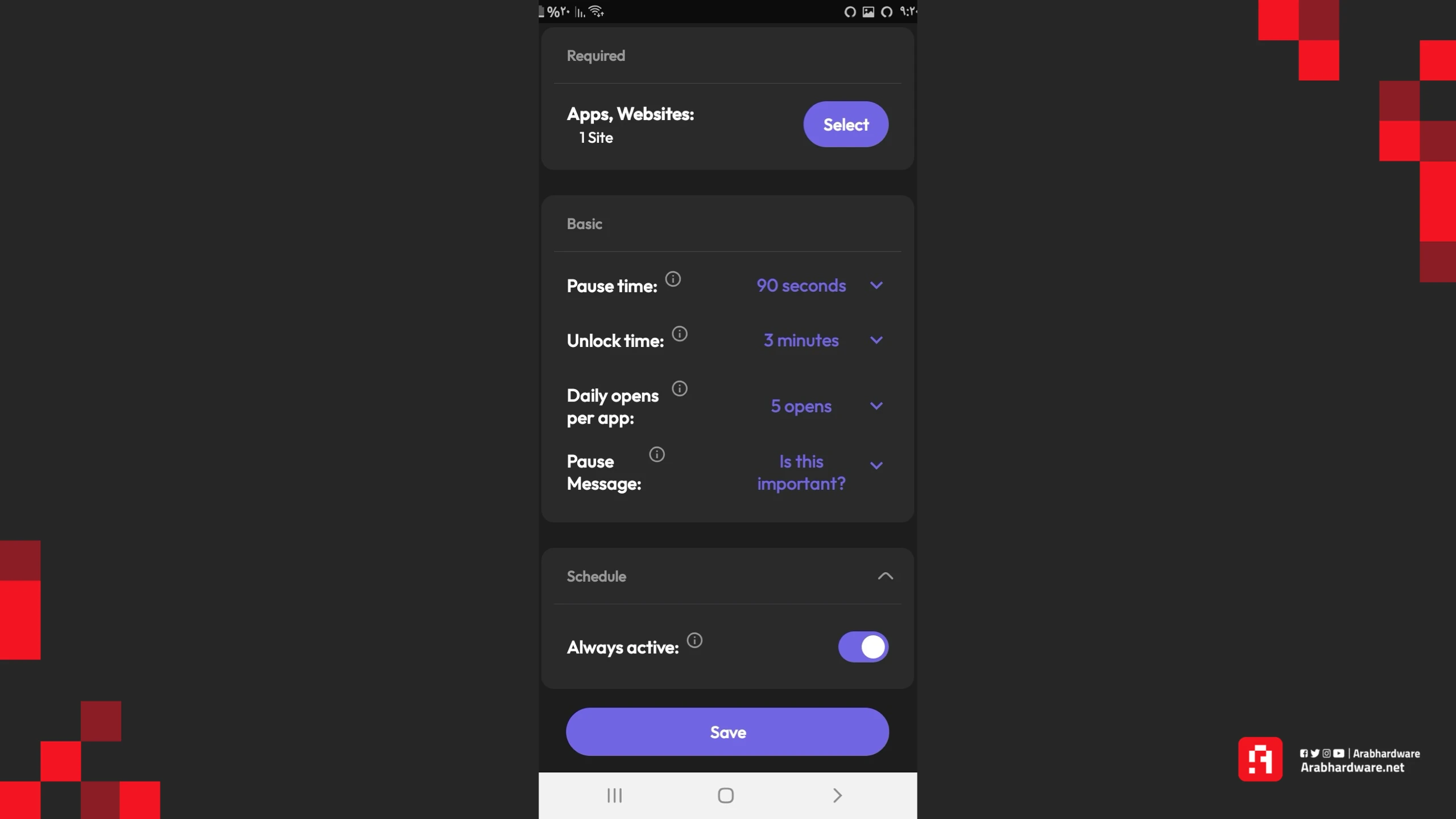Viewport: 1456px width, 819px height.
Task: Tap Select for Apps, Websites
Action: point(845,125)
